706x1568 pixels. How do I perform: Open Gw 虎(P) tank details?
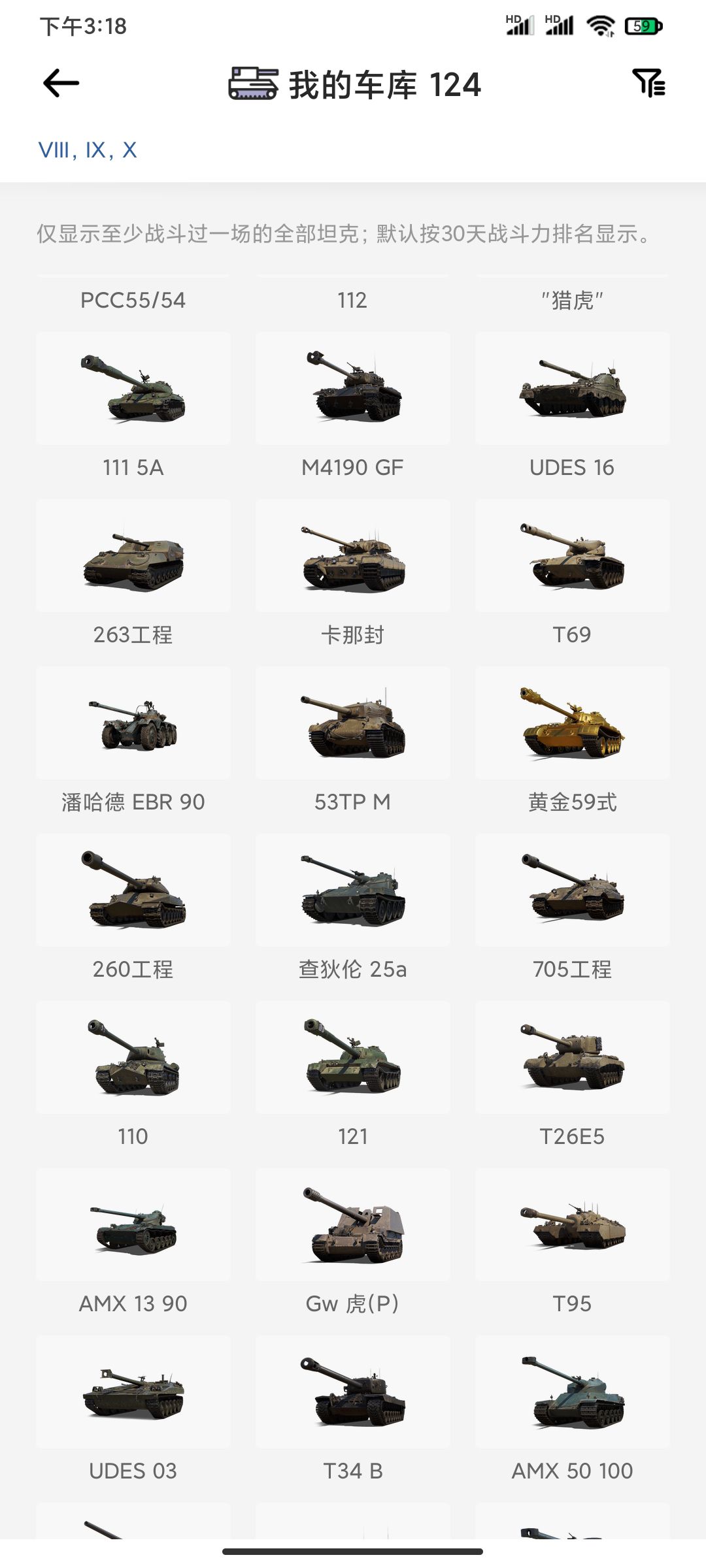click(353, 1226)
